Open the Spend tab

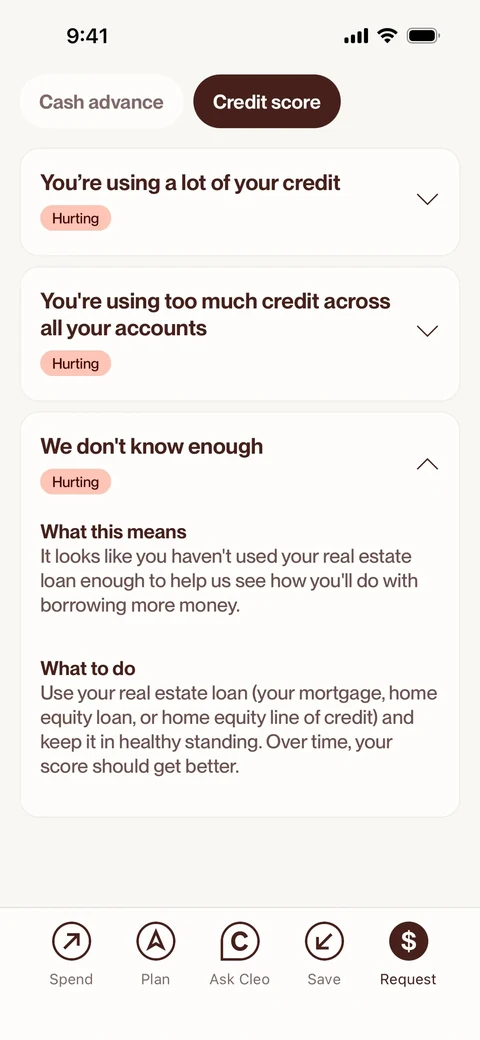(71, 953)
